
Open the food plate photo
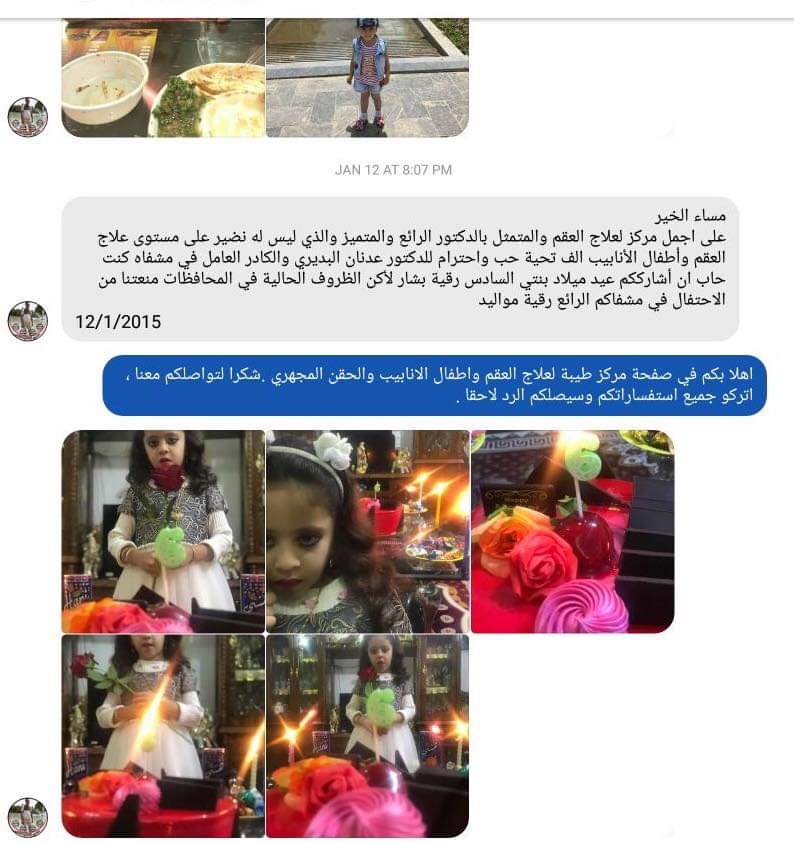(x=162, y=77)
